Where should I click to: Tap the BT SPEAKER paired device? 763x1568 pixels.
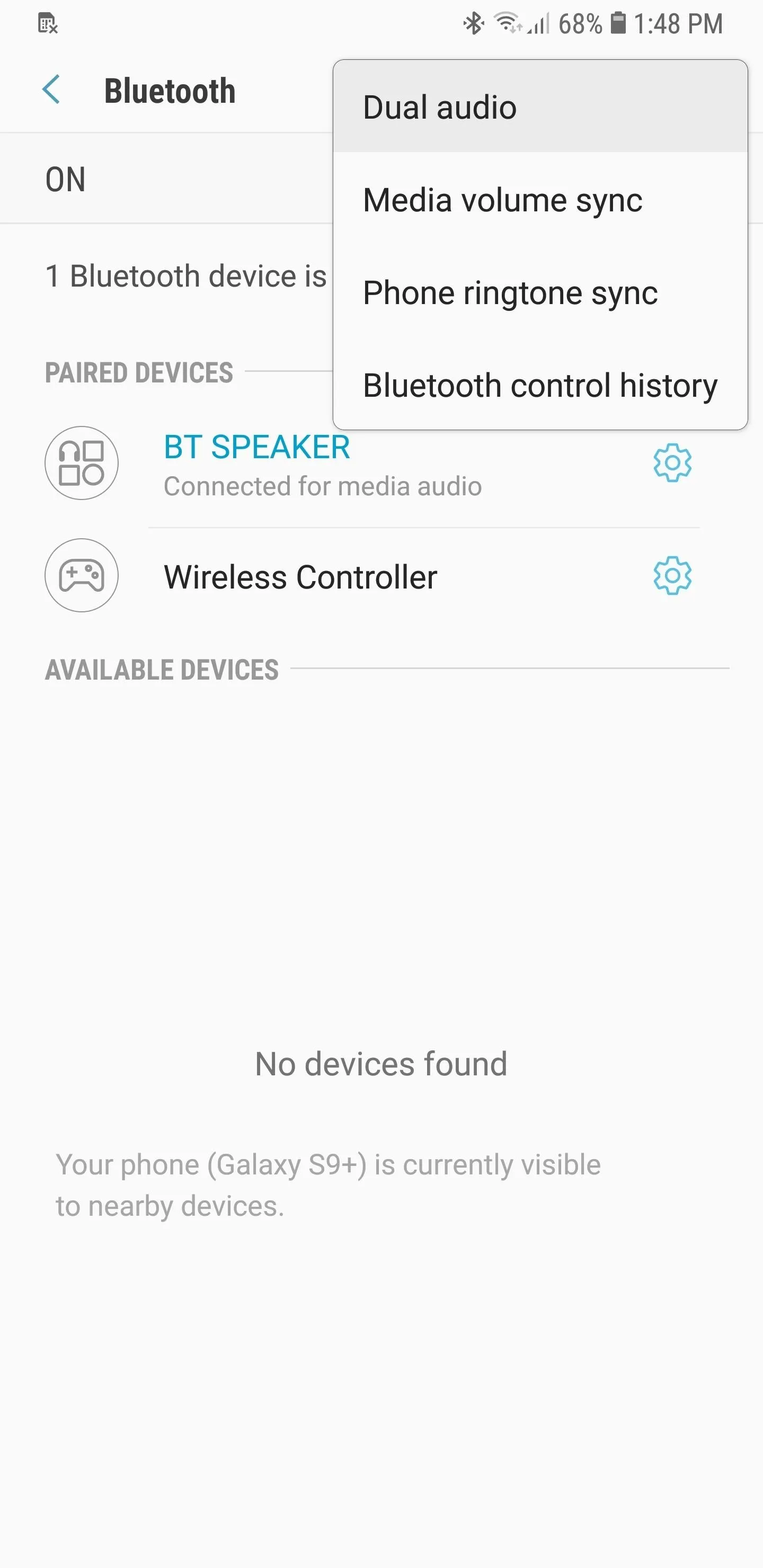pyautogui.click(x=323, y=465)
